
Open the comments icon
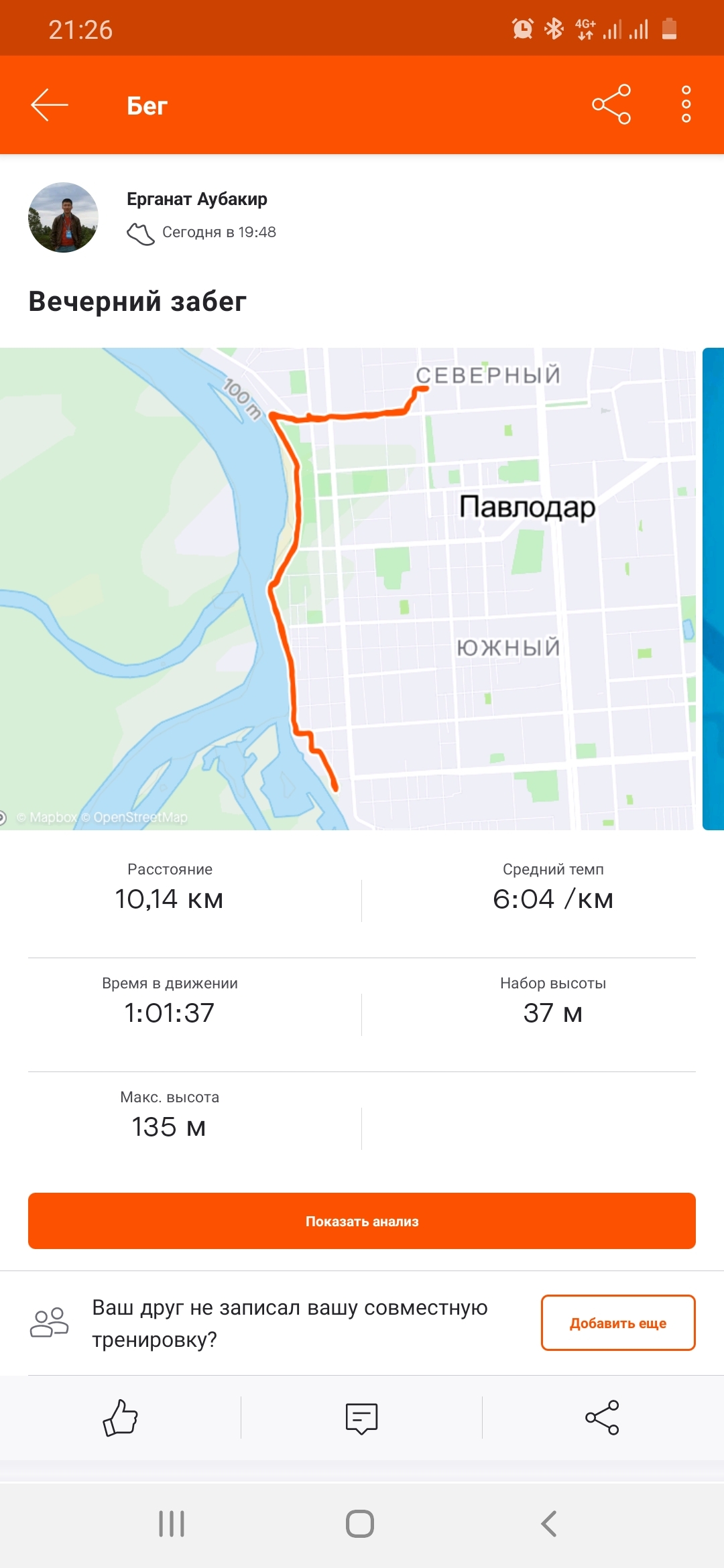[x=361, y=1417]
